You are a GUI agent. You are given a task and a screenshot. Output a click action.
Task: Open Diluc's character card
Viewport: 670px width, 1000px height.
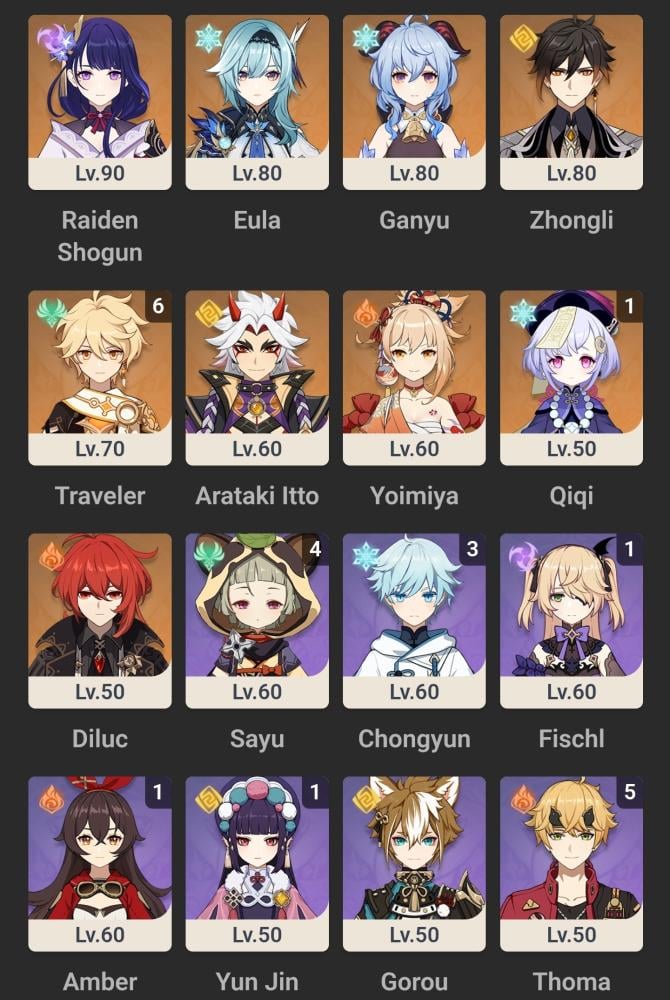(x=100, y=621)
